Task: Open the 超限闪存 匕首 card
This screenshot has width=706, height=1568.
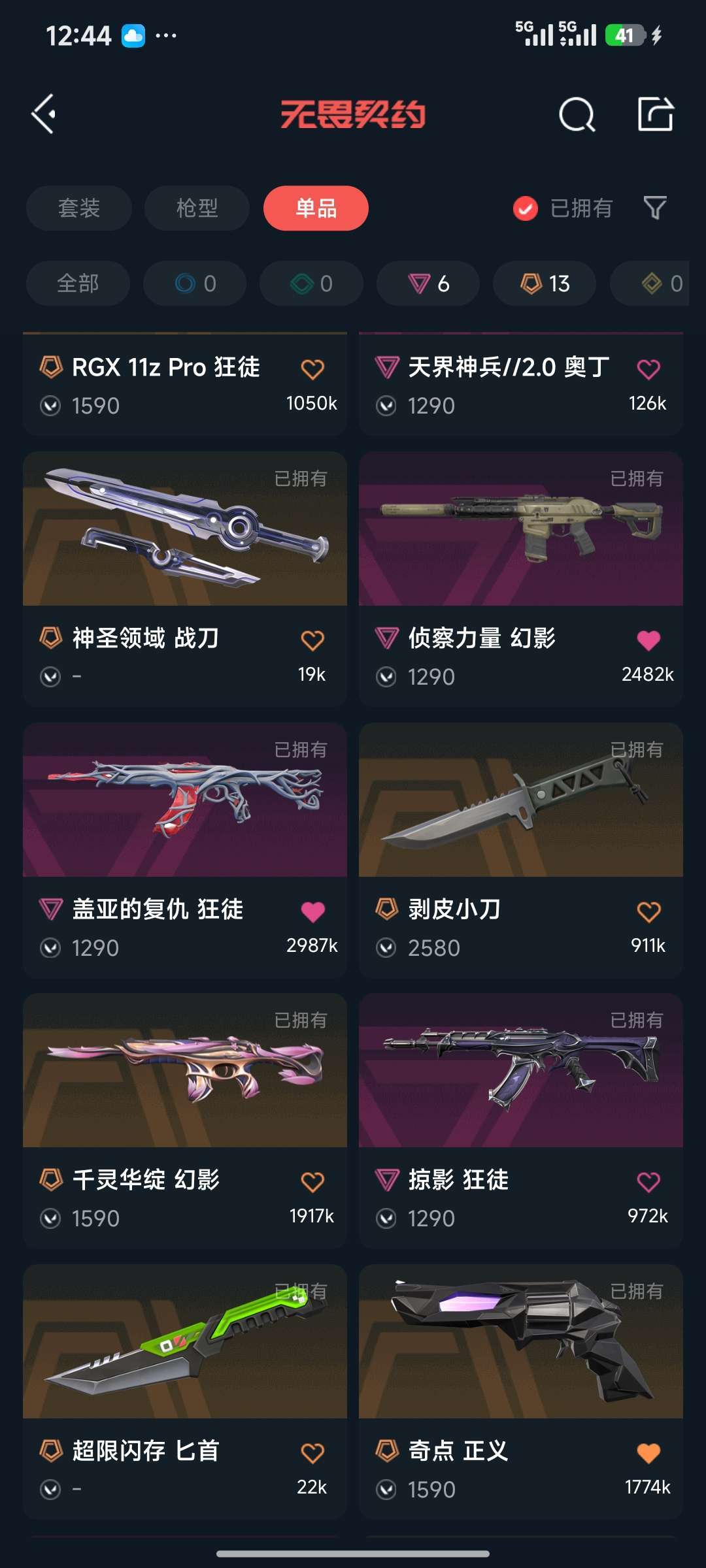Action: [185, 1392]
